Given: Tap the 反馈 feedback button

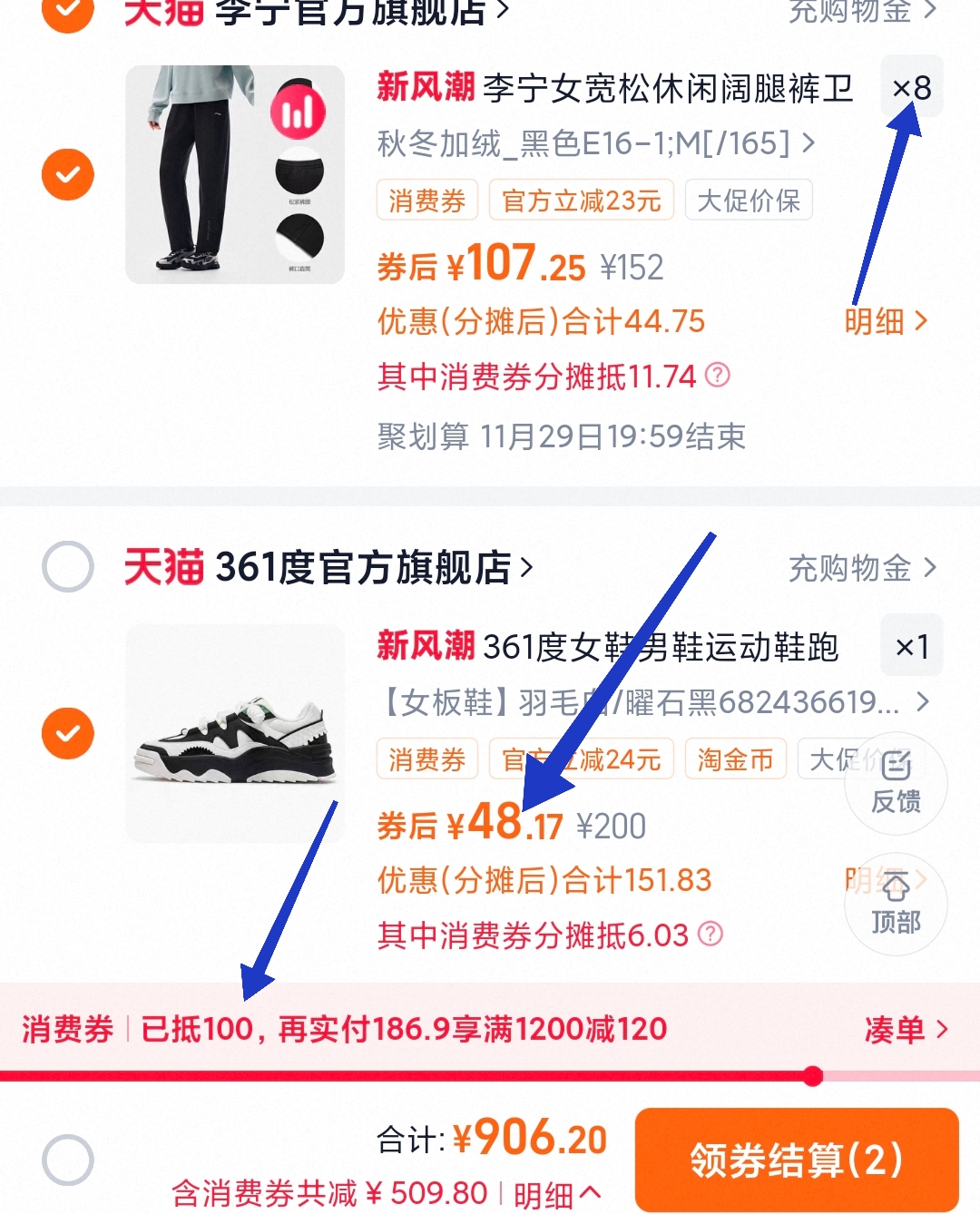Looking at the screenshot, I should coord(897,784).
